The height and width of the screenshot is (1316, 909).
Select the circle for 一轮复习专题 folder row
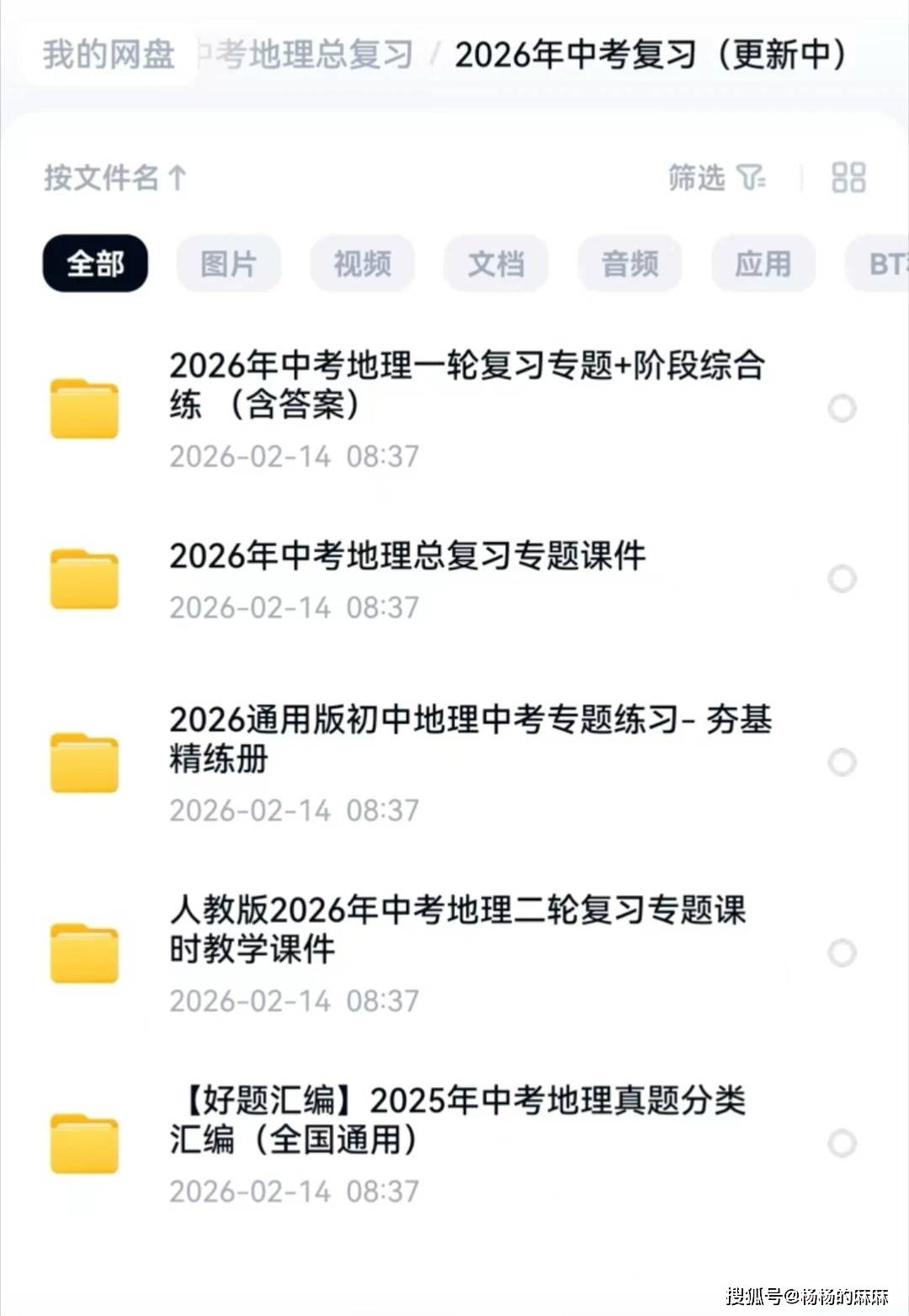pos(842,408)
